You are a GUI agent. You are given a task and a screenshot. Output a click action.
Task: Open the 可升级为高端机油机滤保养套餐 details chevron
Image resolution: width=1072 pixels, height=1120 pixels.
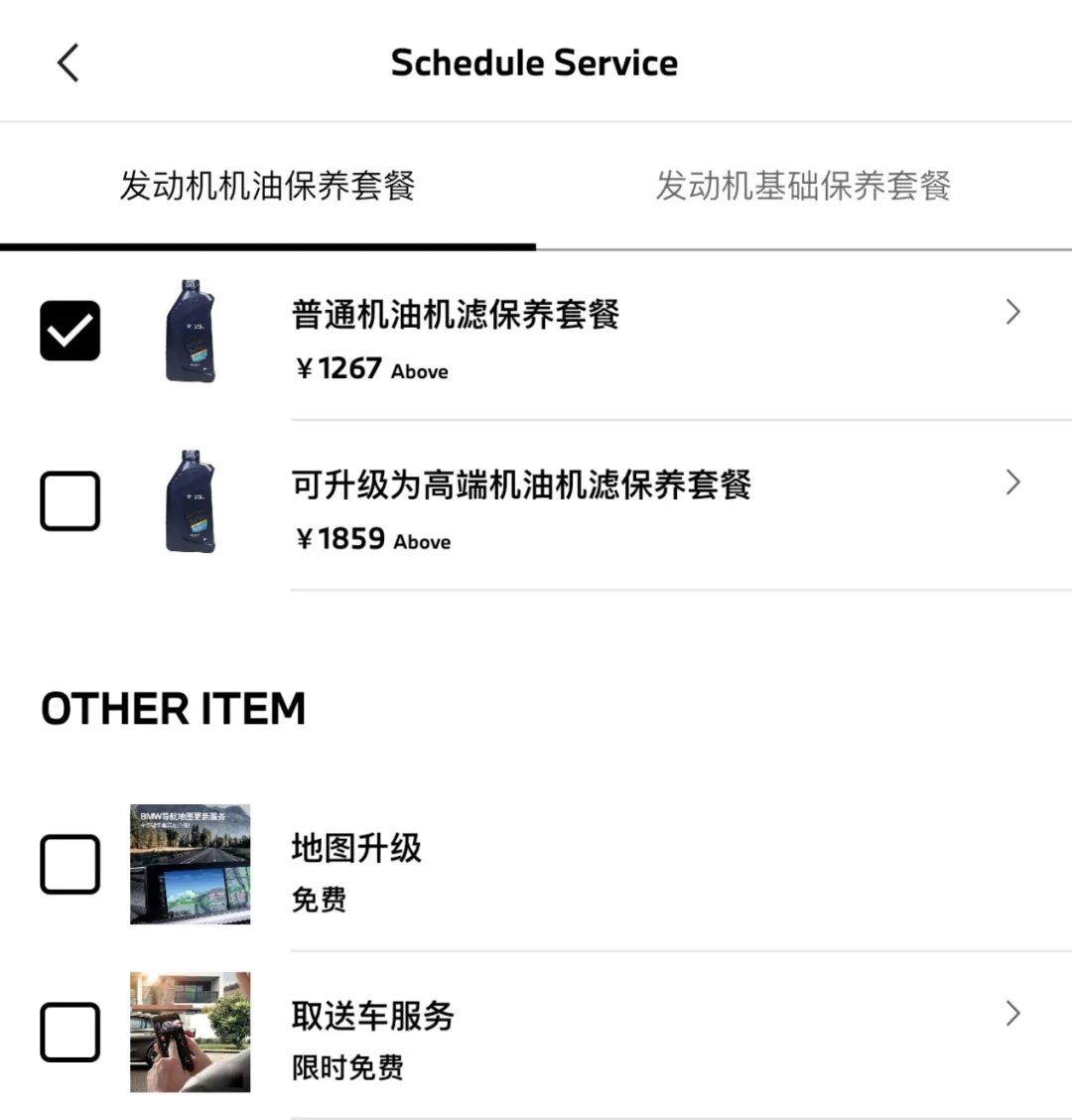point(1013,483)
